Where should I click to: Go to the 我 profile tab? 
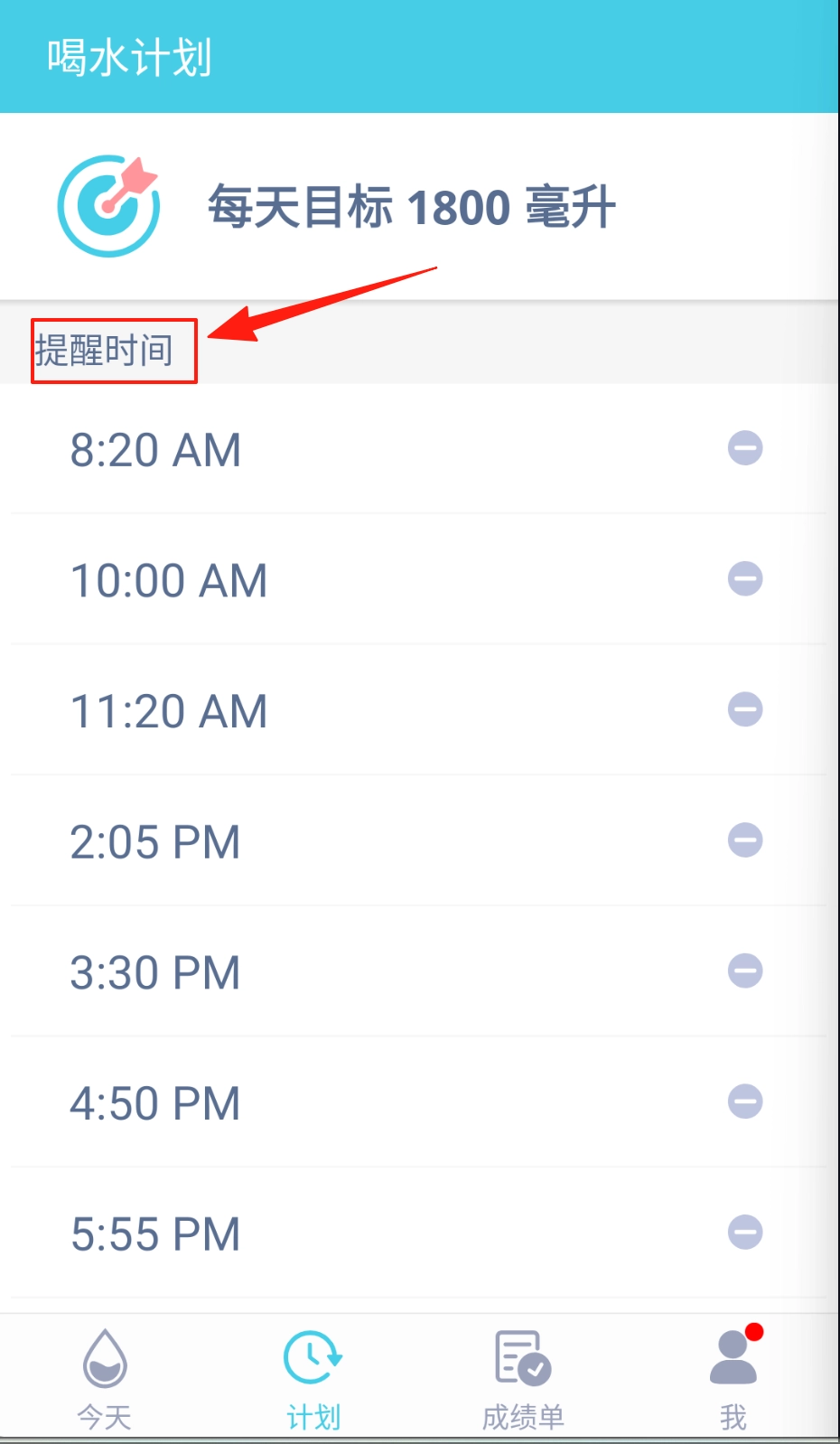point(733,1378)
